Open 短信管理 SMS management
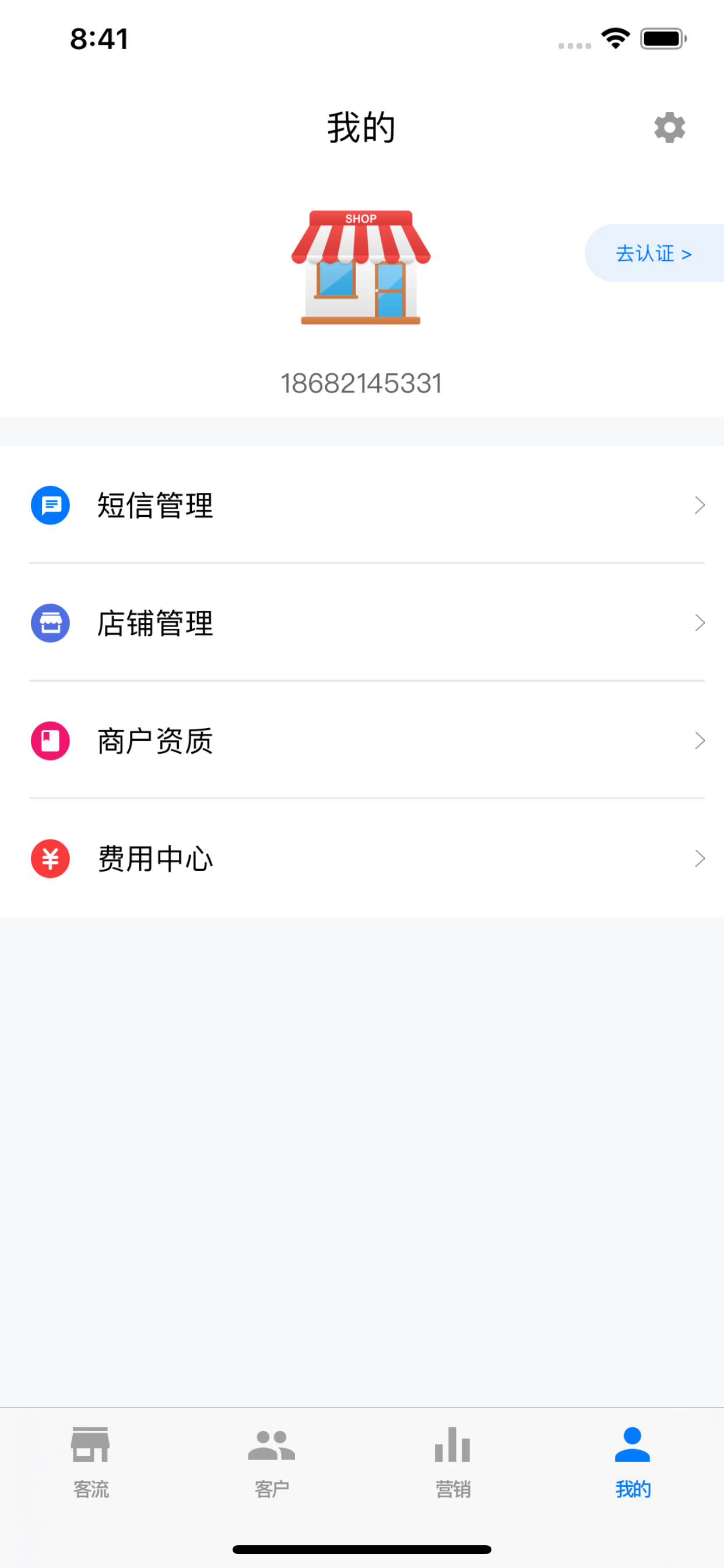 click(362, 505)
